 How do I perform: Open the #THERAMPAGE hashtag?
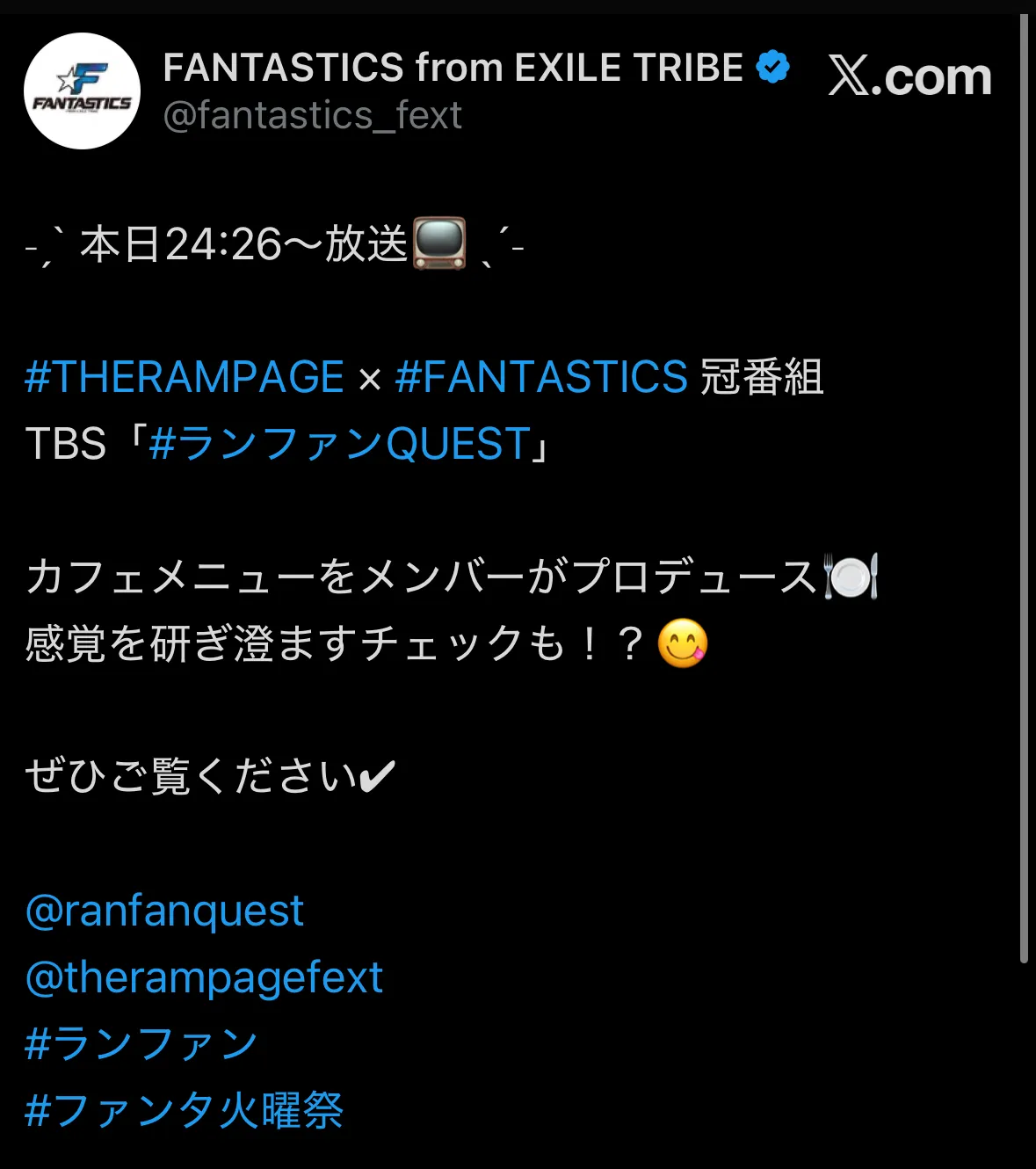point(185,377)
